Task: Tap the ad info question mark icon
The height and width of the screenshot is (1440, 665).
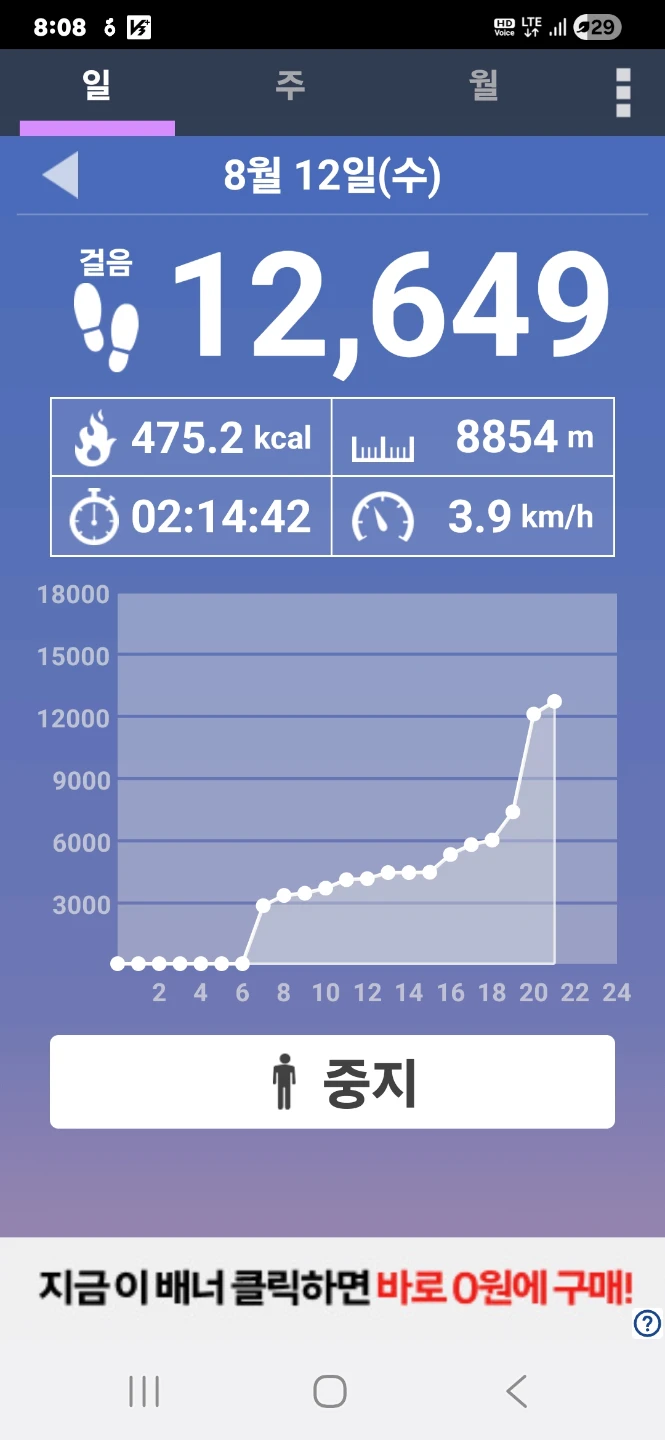Action: (648, 1323)
